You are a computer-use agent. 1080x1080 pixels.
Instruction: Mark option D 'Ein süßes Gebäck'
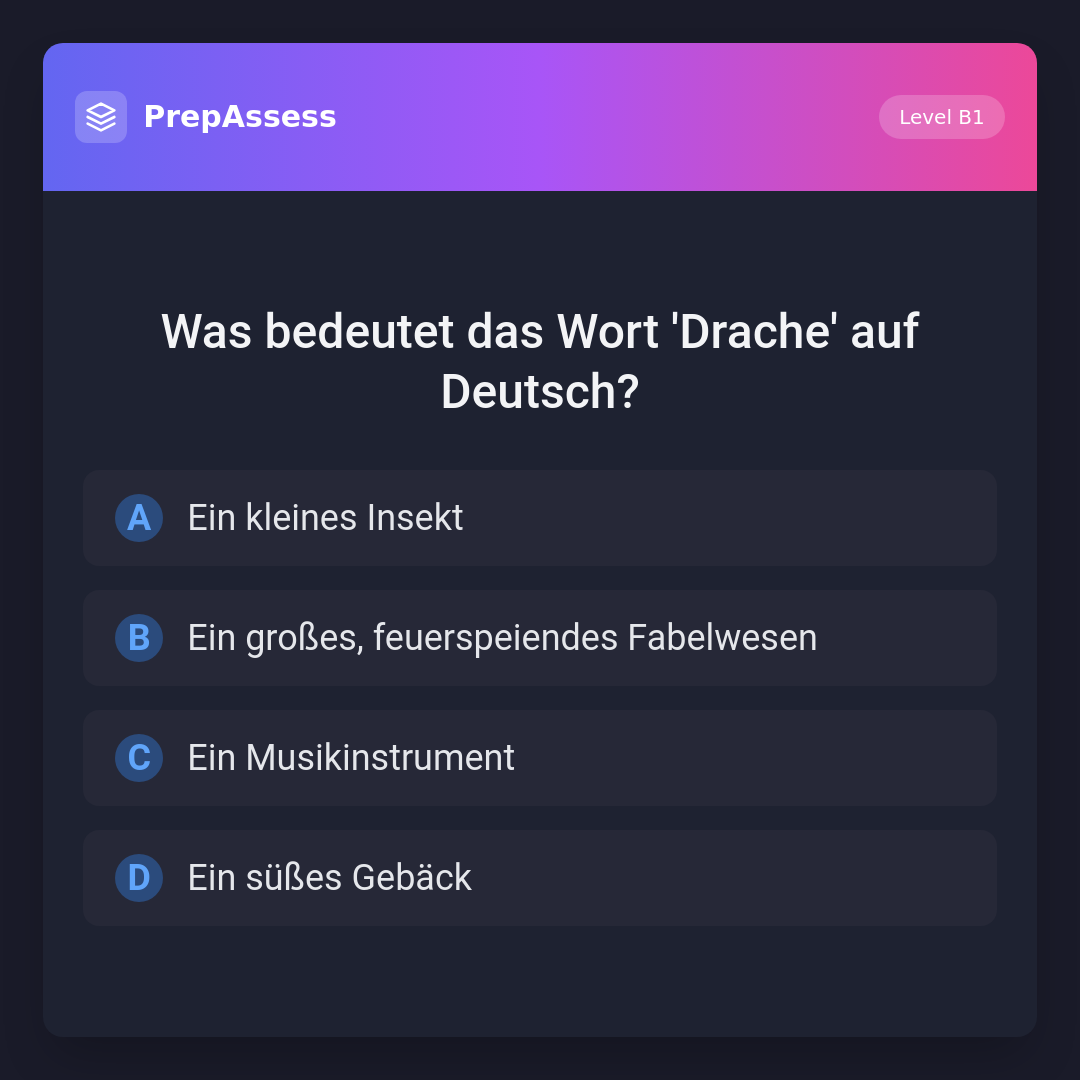tap(540, 878)
